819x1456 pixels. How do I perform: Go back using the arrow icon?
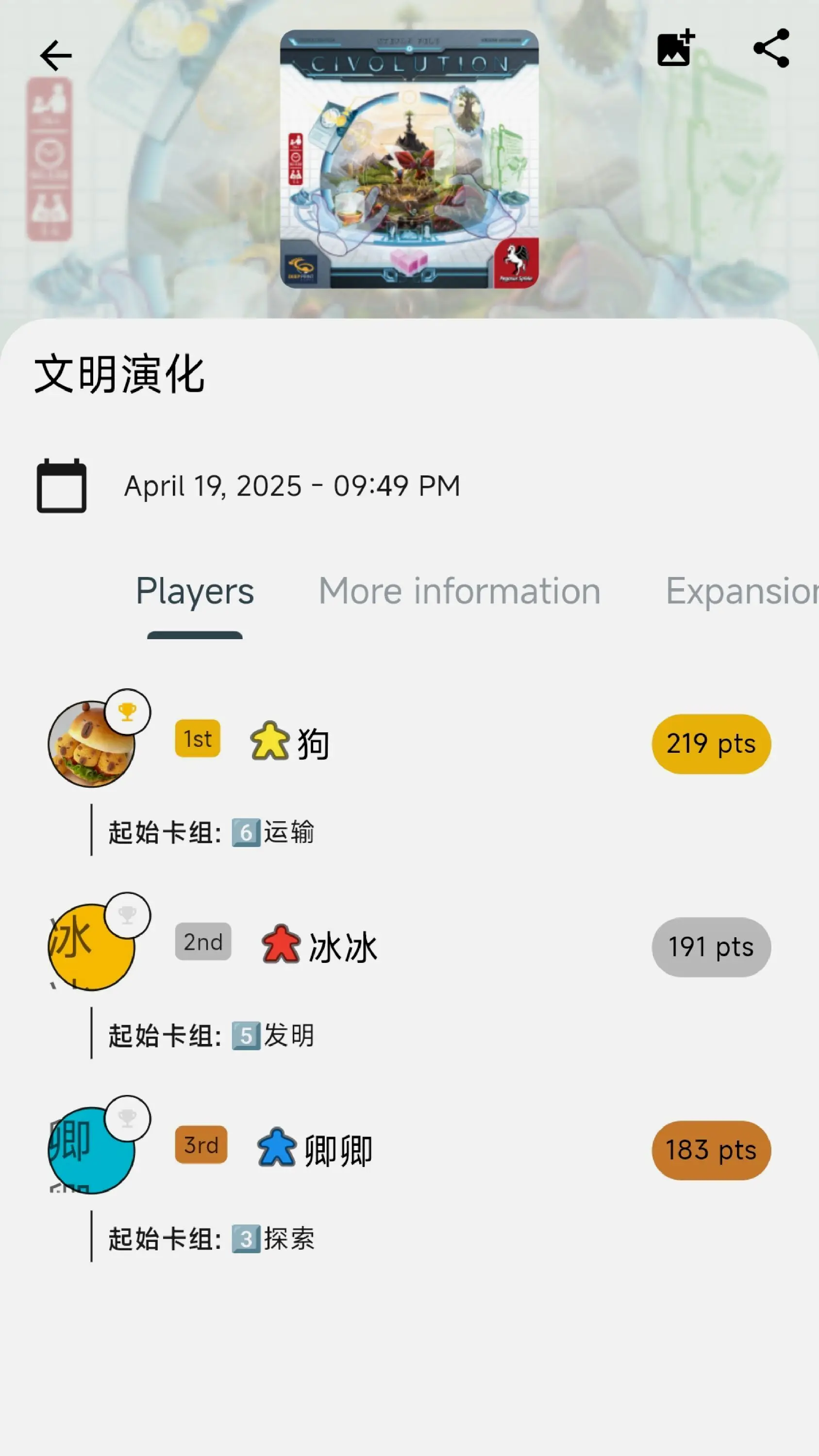point(55,55)
